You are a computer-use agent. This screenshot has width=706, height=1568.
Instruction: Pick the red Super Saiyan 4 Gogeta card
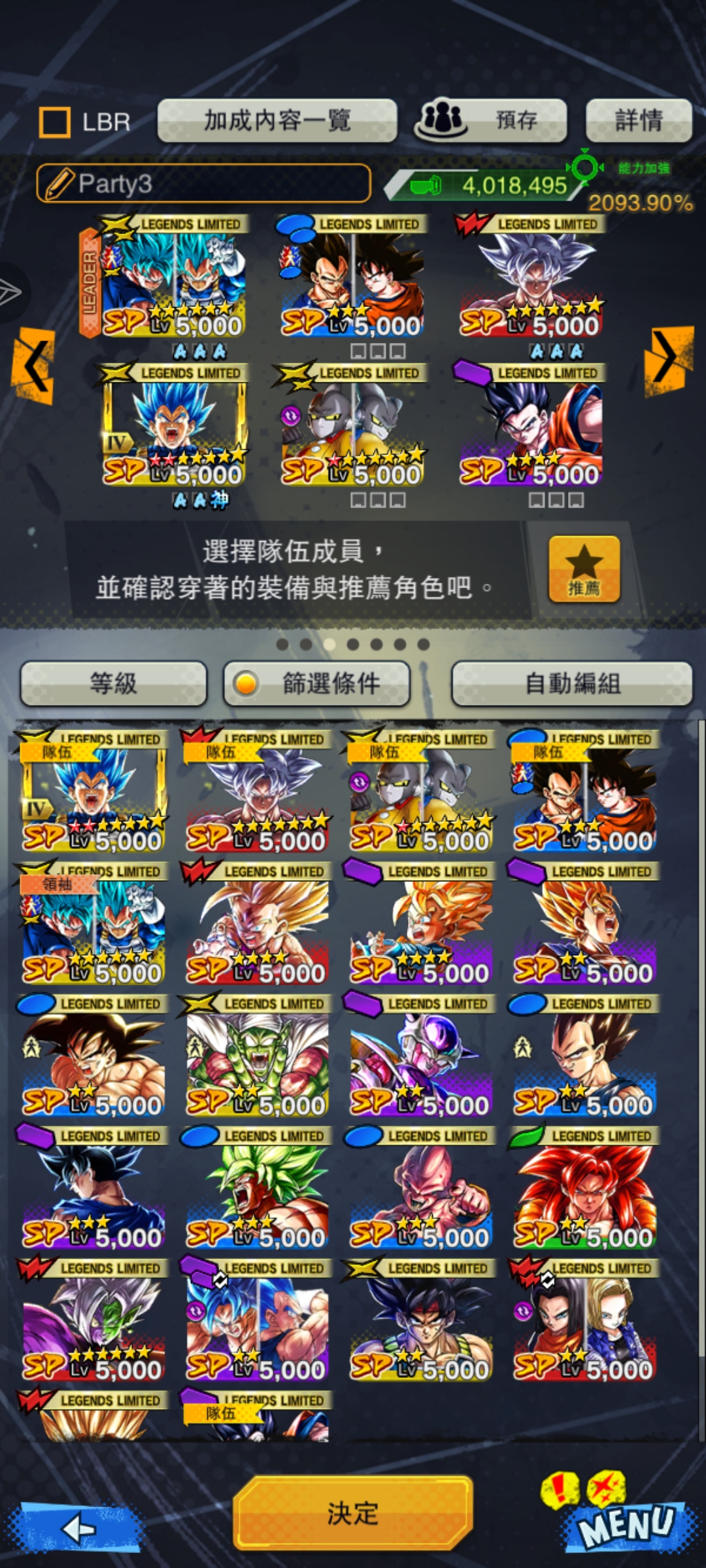584,1190
